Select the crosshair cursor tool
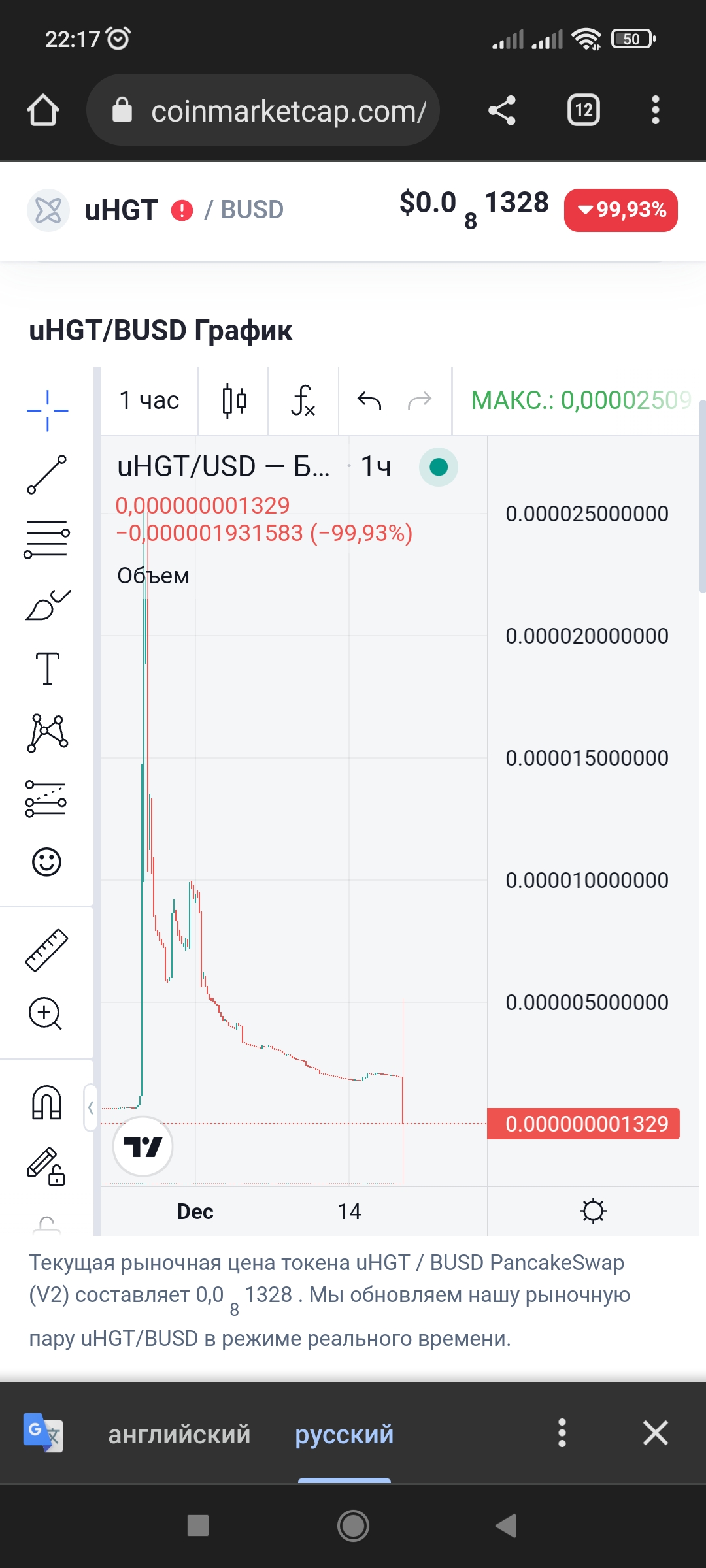Viewport: 706px width, 1568px height. point(47,410)
